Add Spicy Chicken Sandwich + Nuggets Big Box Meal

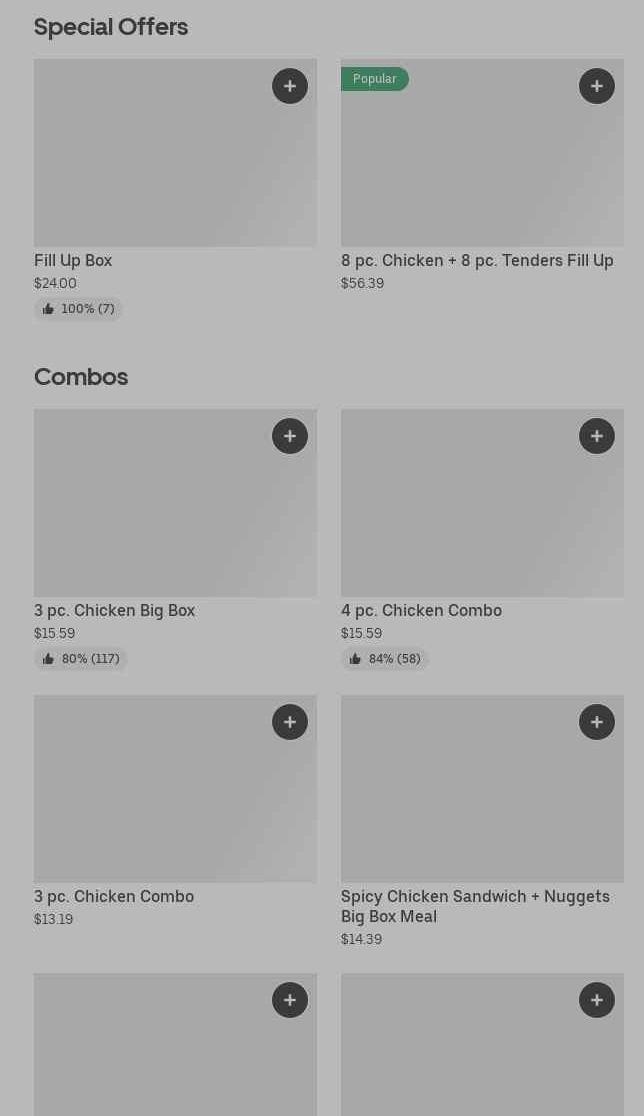click(597, 722)
